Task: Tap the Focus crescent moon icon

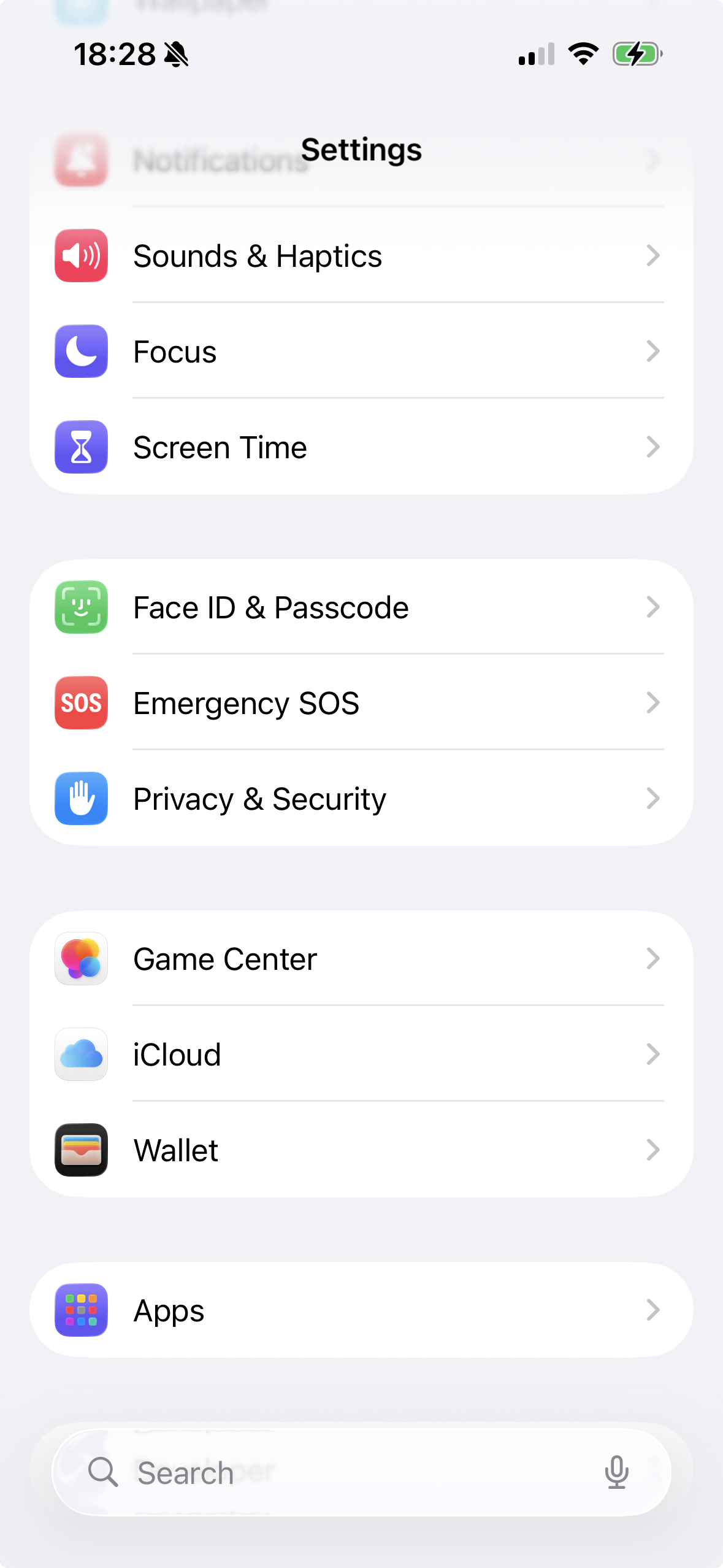Action: 81,352
